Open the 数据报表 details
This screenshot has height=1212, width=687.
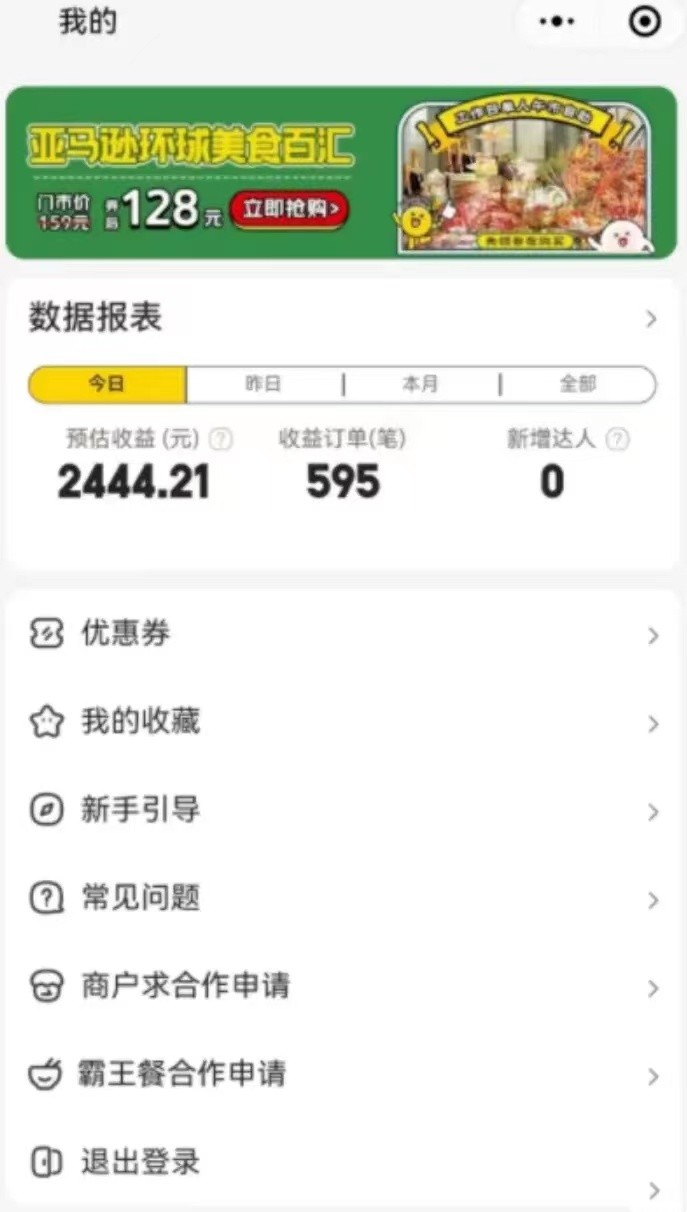pyautogui.click(x=651, y=319)
